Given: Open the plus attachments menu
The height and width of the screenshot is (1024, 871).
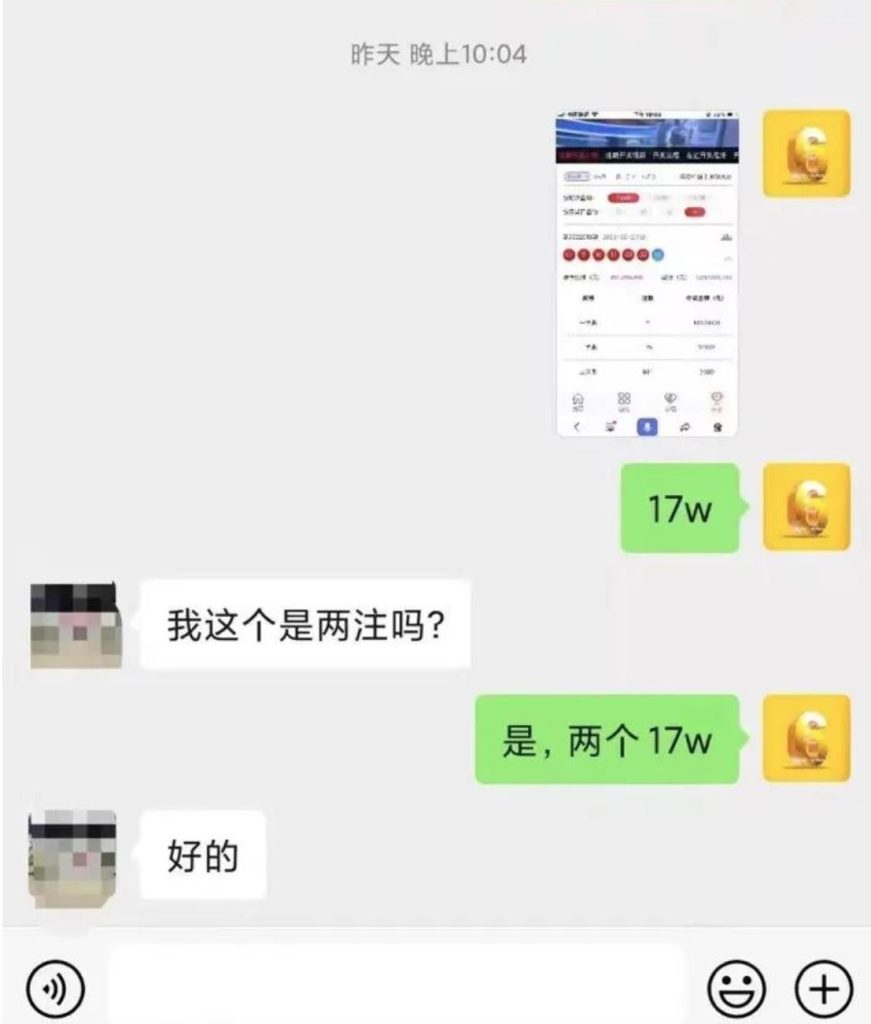Looking at the screenshot, I should [823, 989].
